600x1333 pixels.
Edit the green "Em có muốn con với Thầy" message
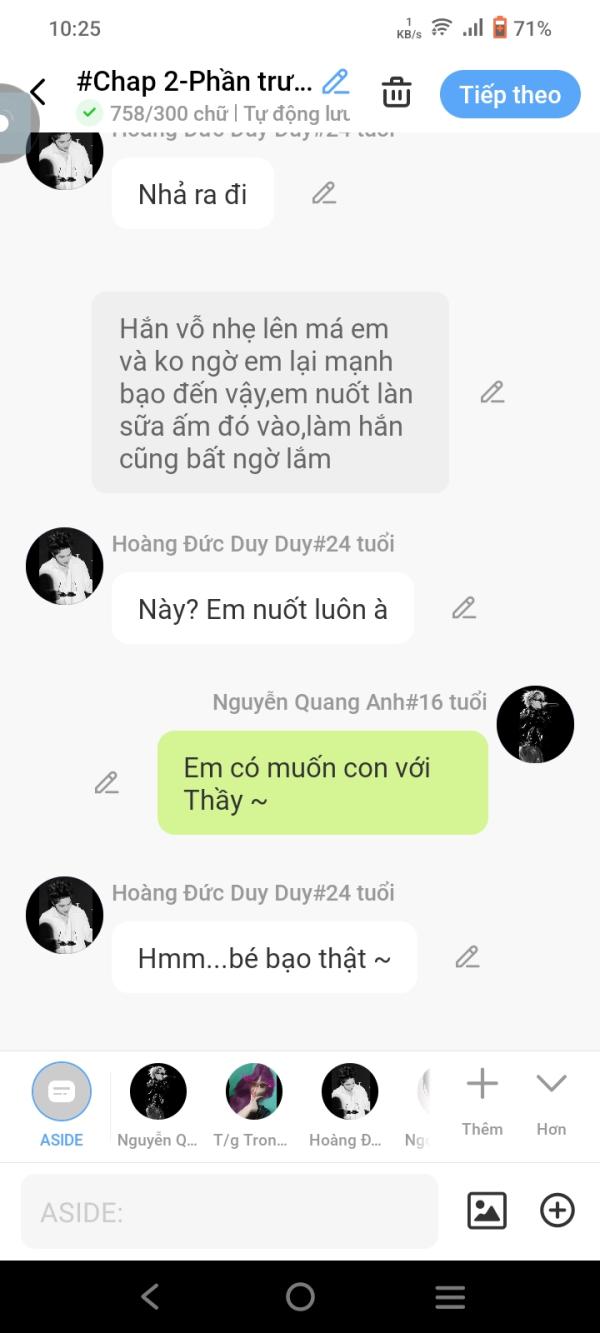pyautogui.click(x=107, y=783)
